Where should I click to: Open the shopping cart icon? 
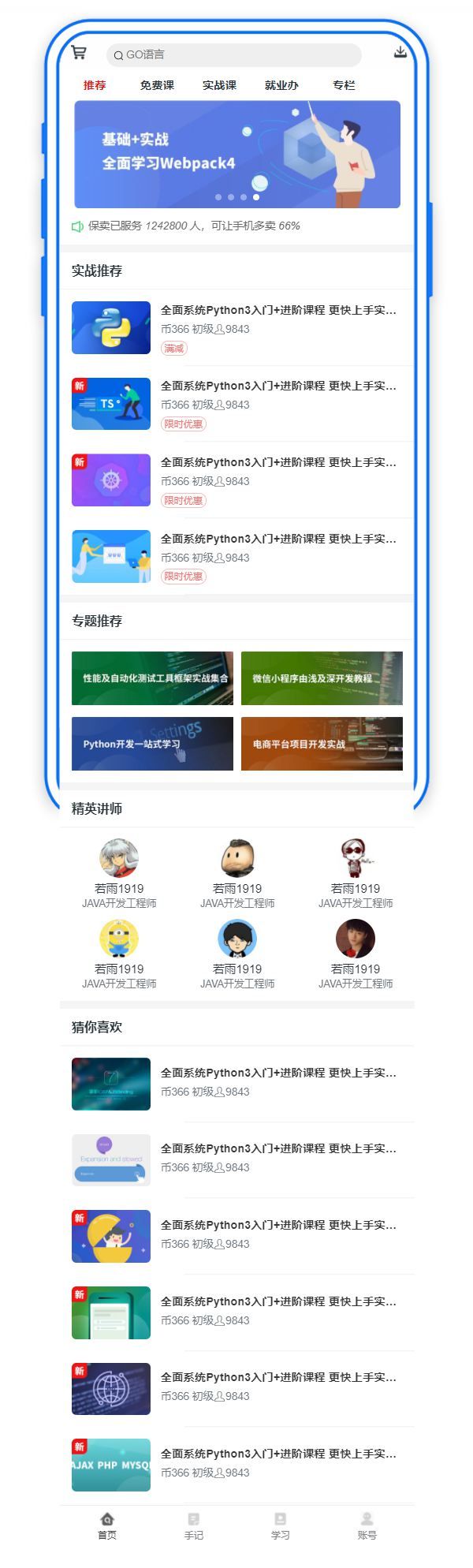[x=79, y=53]
